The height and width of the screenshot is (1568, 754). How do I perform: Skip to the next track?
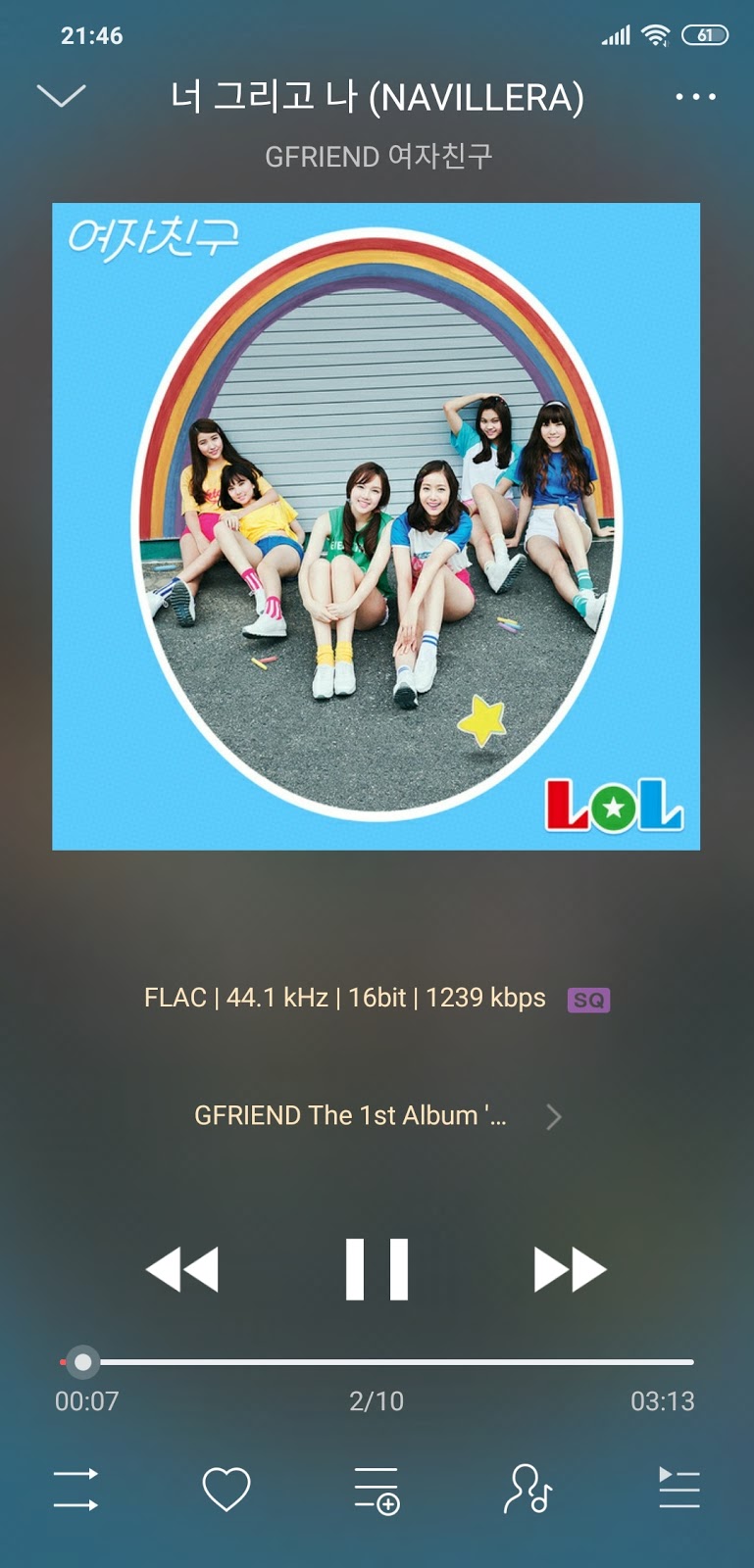tap(570, 1269)
